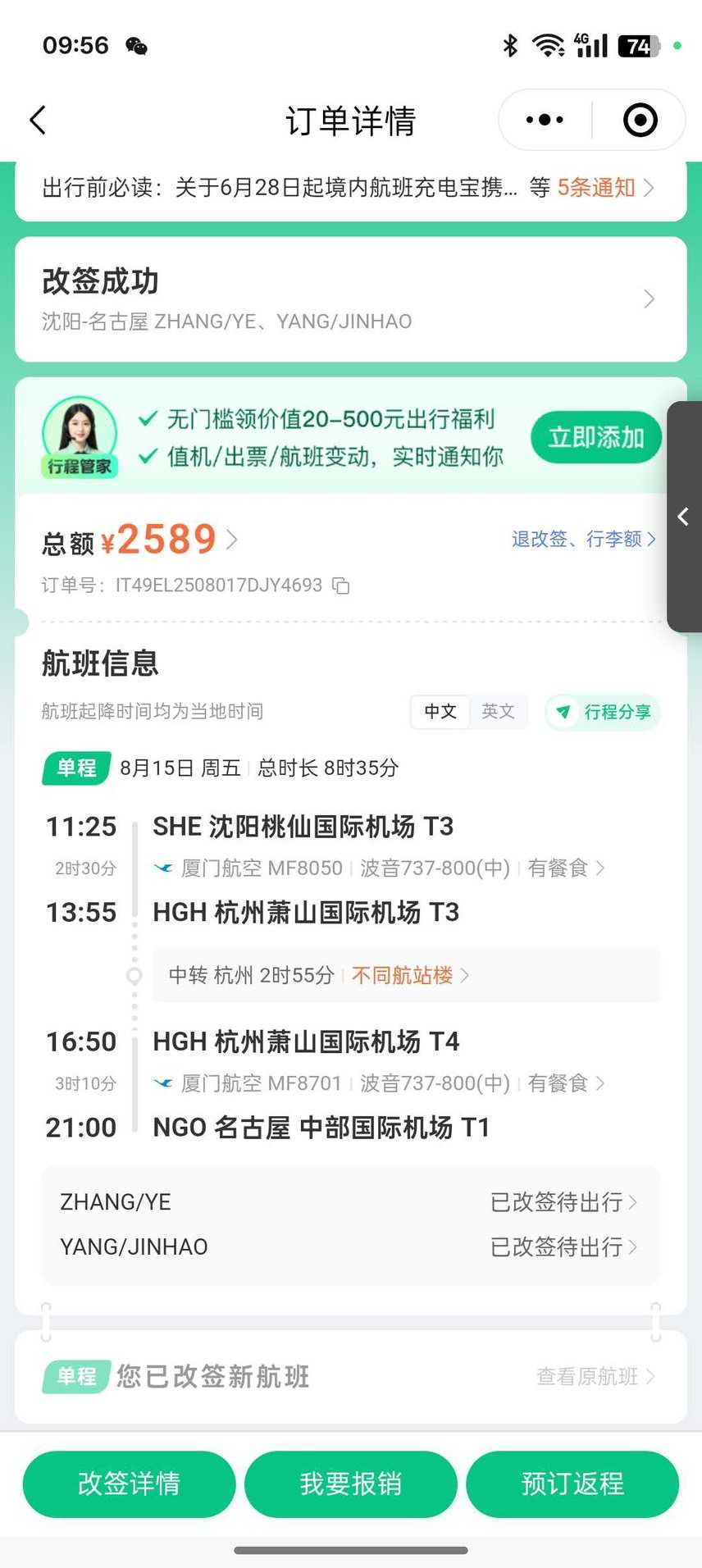The width and height of the screenshot is (702, 1568).
Task: Tap 查看原航班 to see the original flight
Action: [x=595, y=1376]
